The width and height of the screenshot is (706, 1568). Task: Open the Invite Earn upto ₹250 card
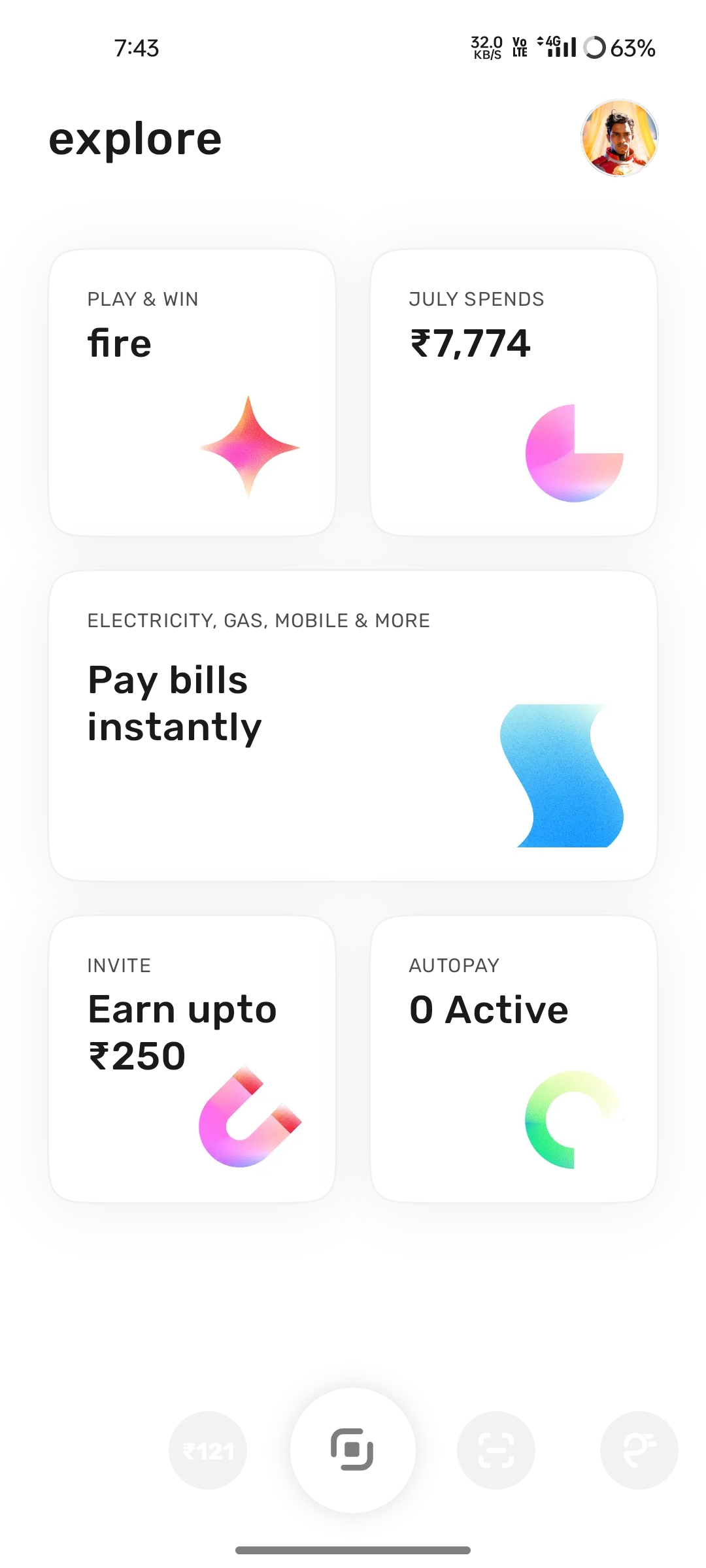point(192,1058)
